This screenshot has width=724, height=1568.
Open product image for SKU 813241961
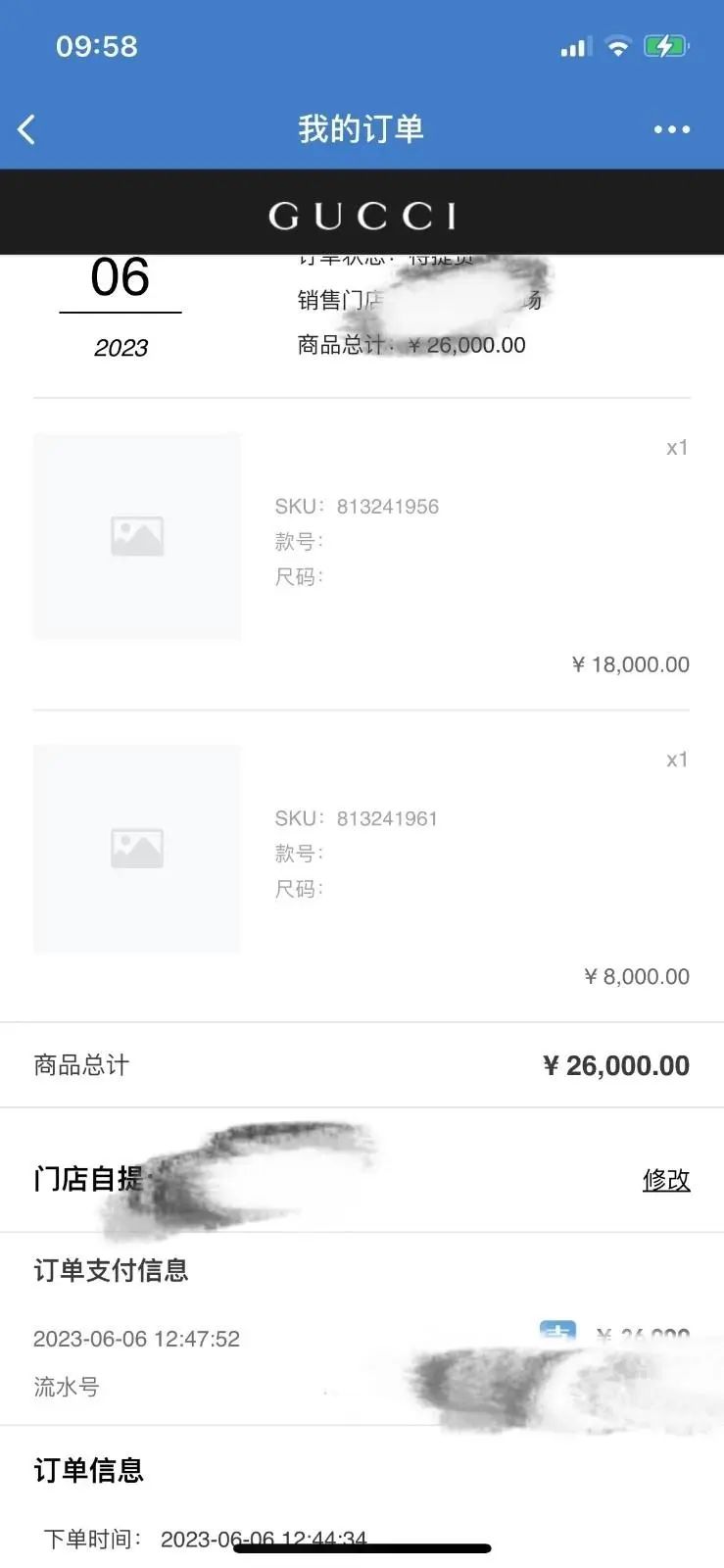coord(137,849)
